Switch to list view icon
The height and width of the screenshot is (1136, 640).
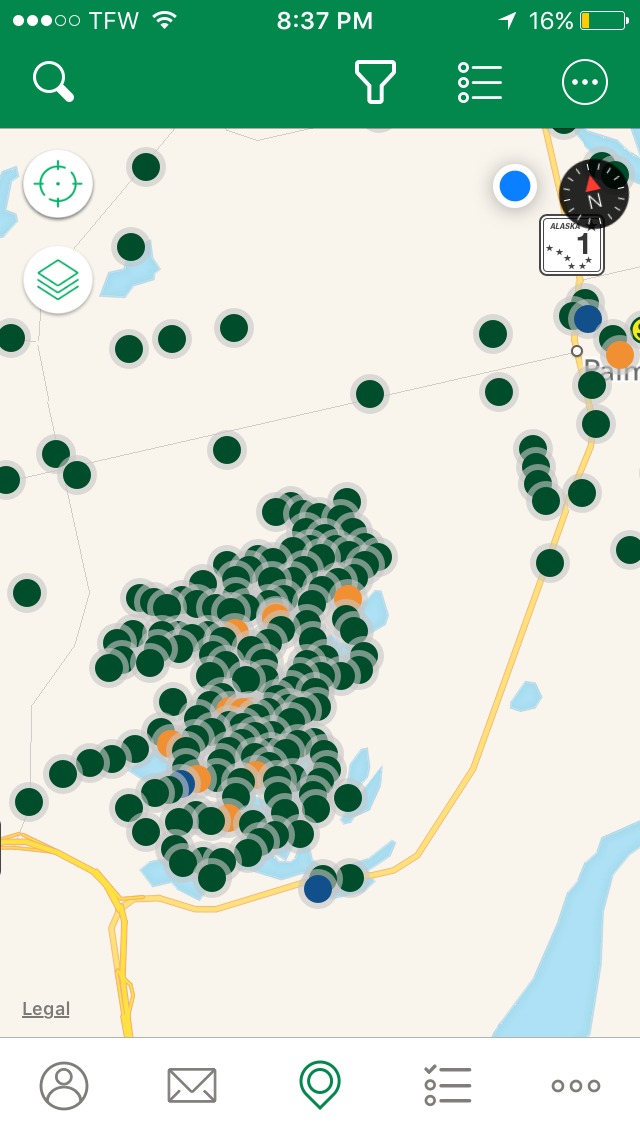[480, 82]
